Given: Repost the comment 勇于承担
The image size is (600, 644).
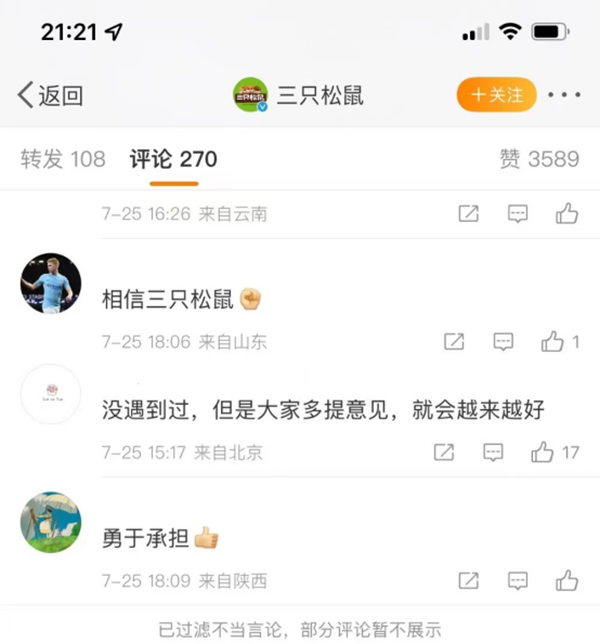Looking at the screenshot, I should [x=468, y=580].
